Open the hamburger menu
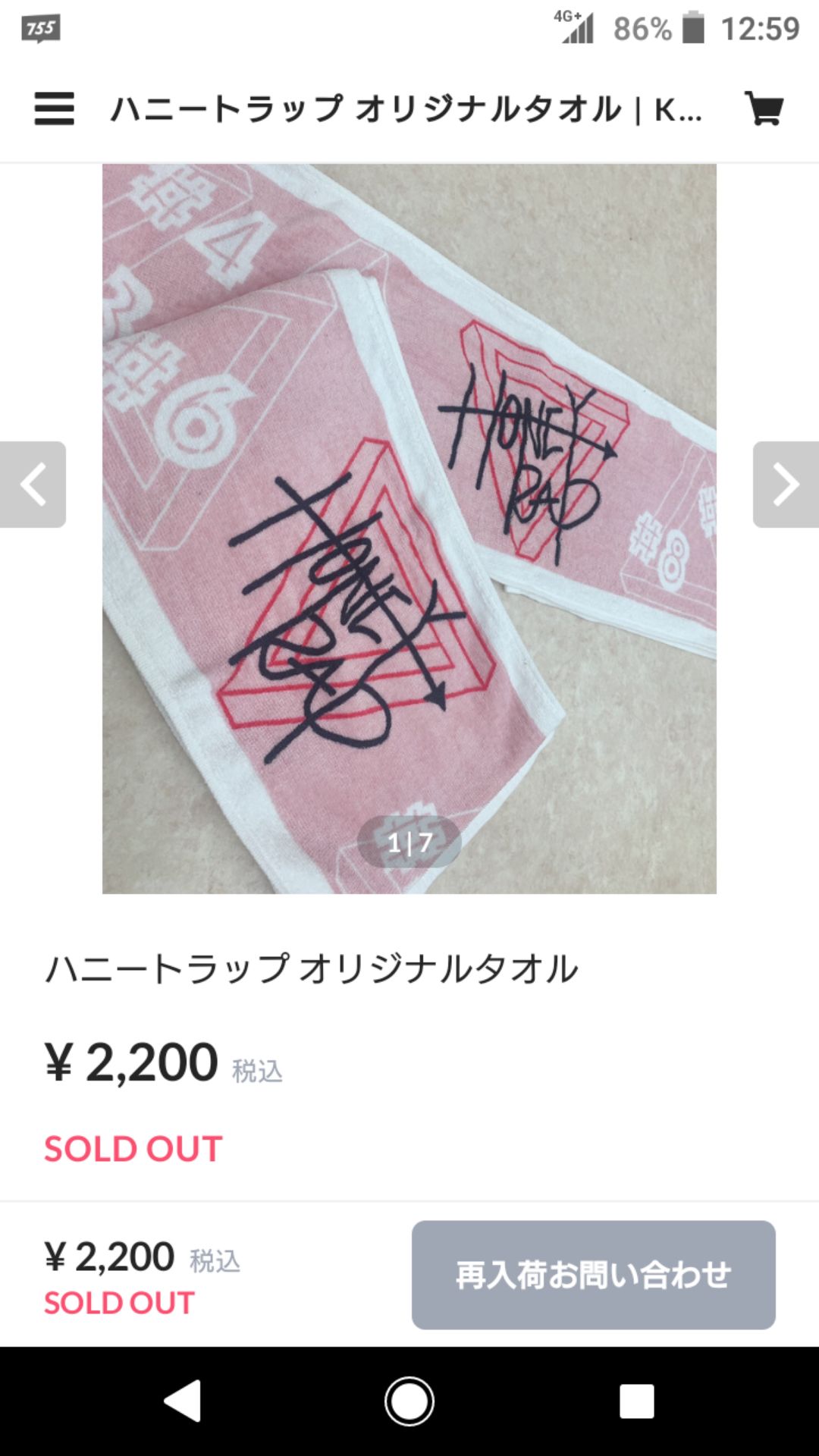This screenshot has height=1456, width=819. coord(54,108)
